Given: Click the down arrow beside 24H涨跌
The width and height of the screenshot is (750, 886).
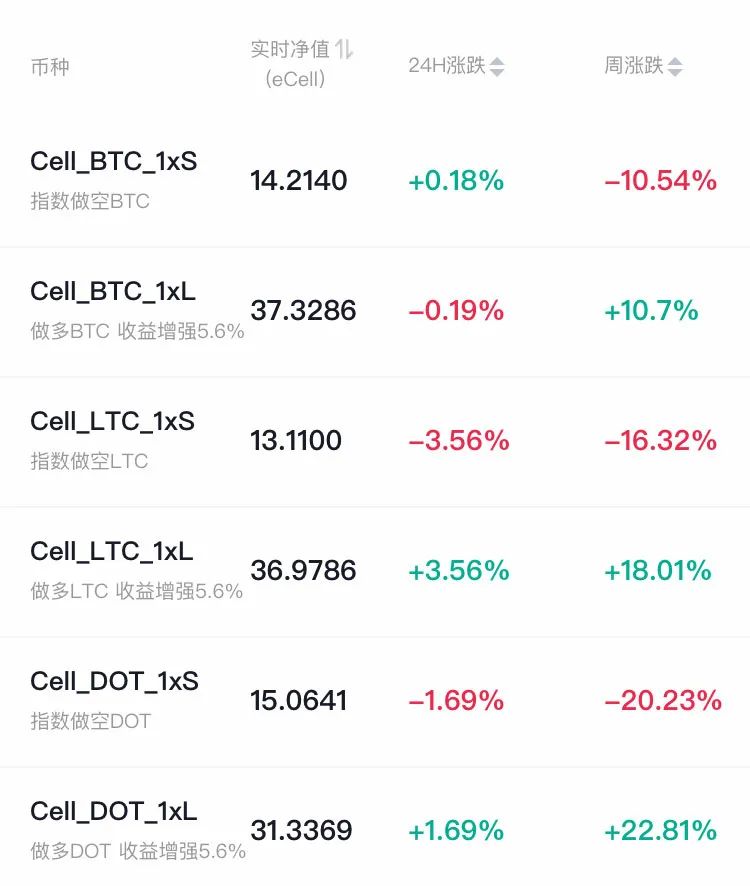Looking at the screenshot, I should point(497,71).
